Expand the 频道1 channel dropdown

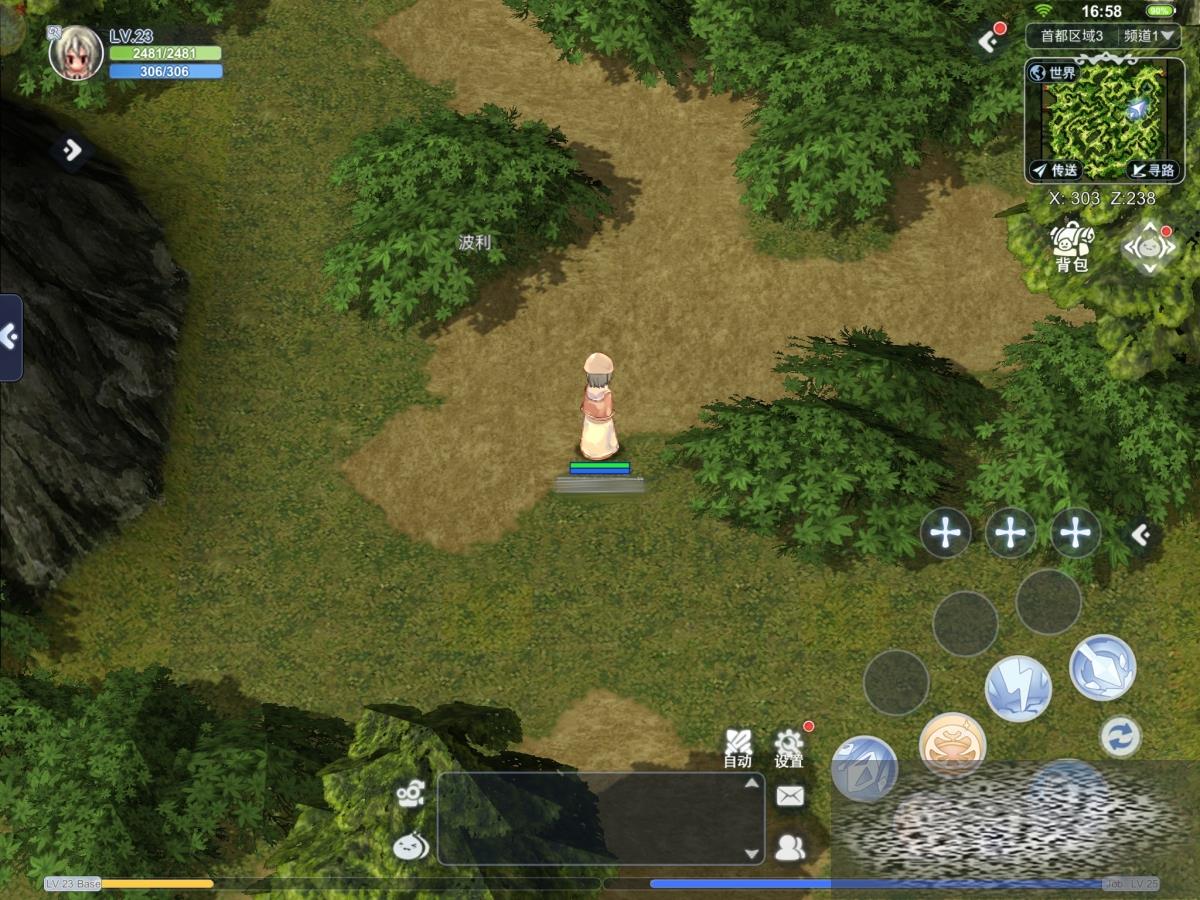pyautogui.click(x=1151, y=36)
